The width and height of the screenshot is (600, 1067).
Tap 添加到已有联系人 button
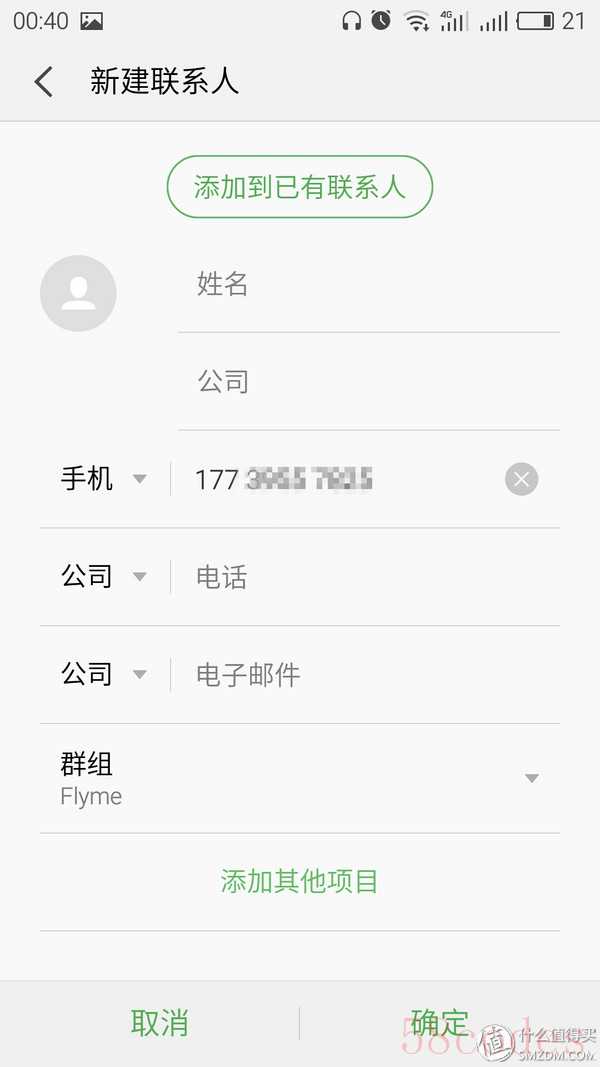pos(299,187)
